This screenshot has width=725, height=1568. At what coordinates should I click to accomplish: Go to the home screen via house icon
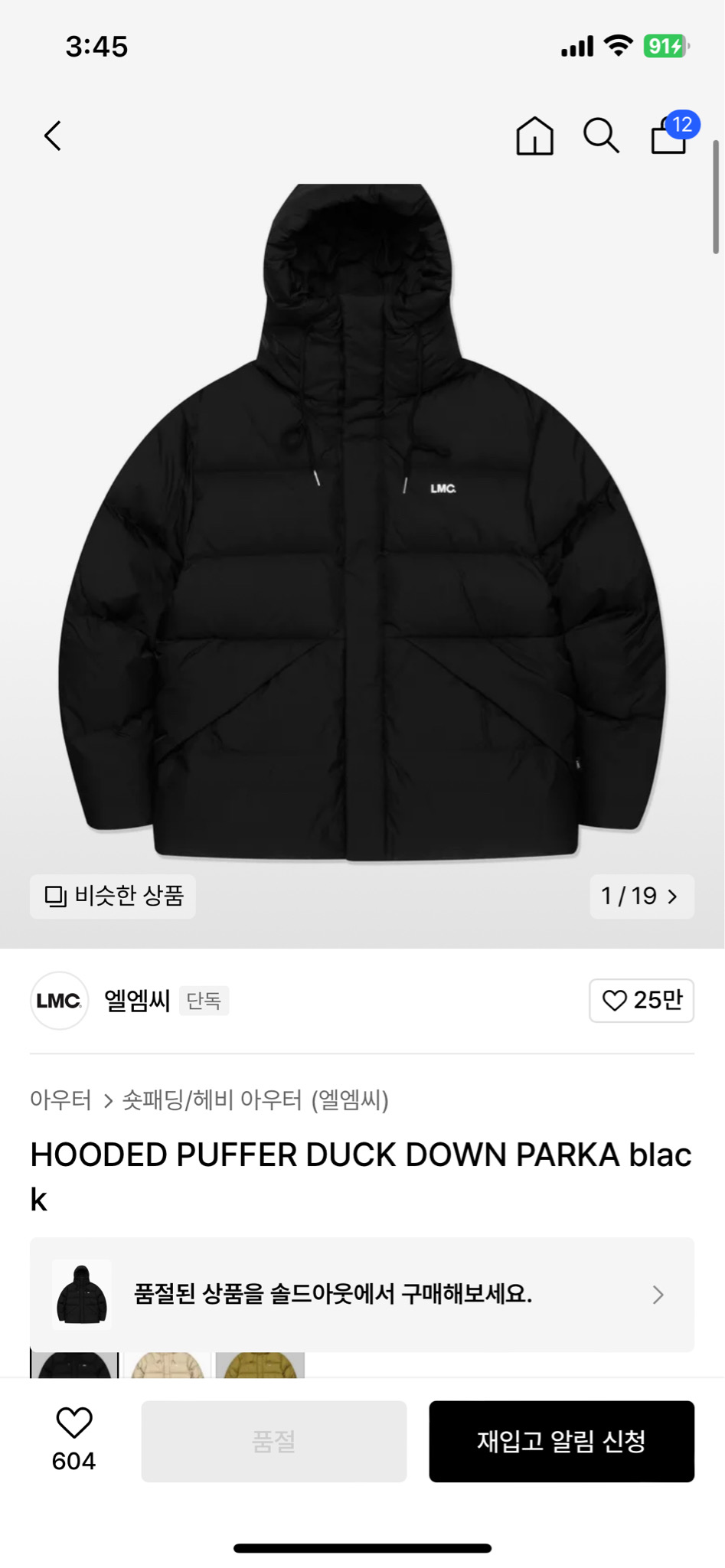(536, 135)
